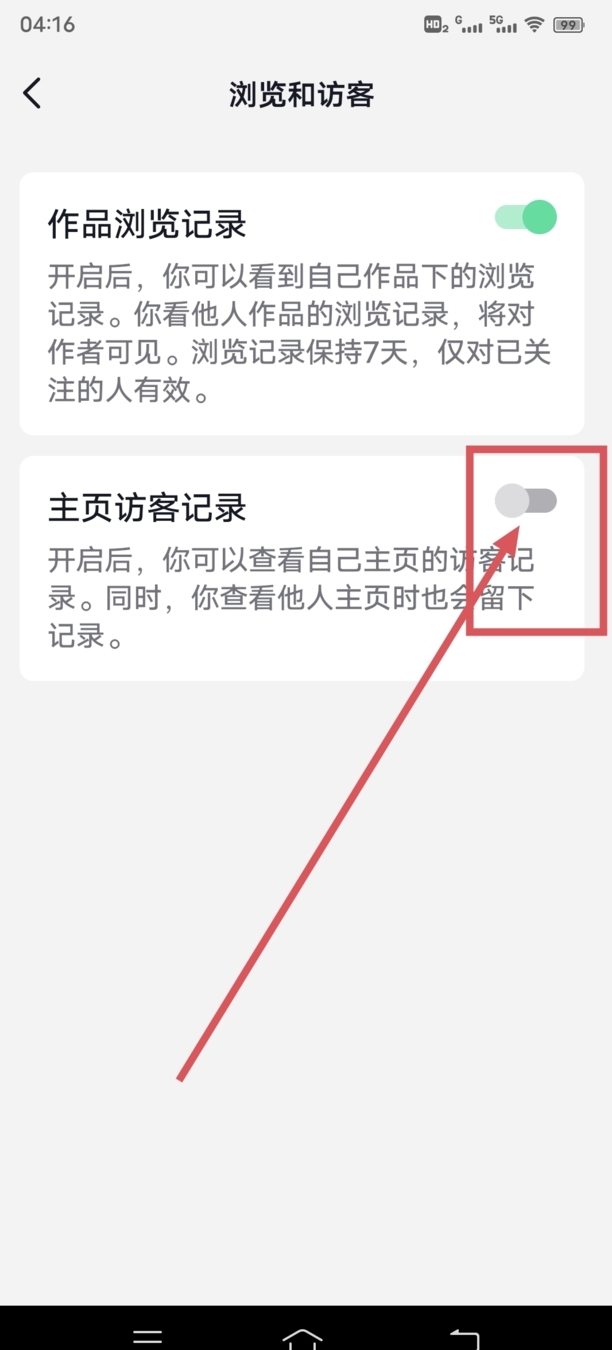Go back from 浏览和访客 page
The image size is (612, 1350).
[x=32, y=94]
